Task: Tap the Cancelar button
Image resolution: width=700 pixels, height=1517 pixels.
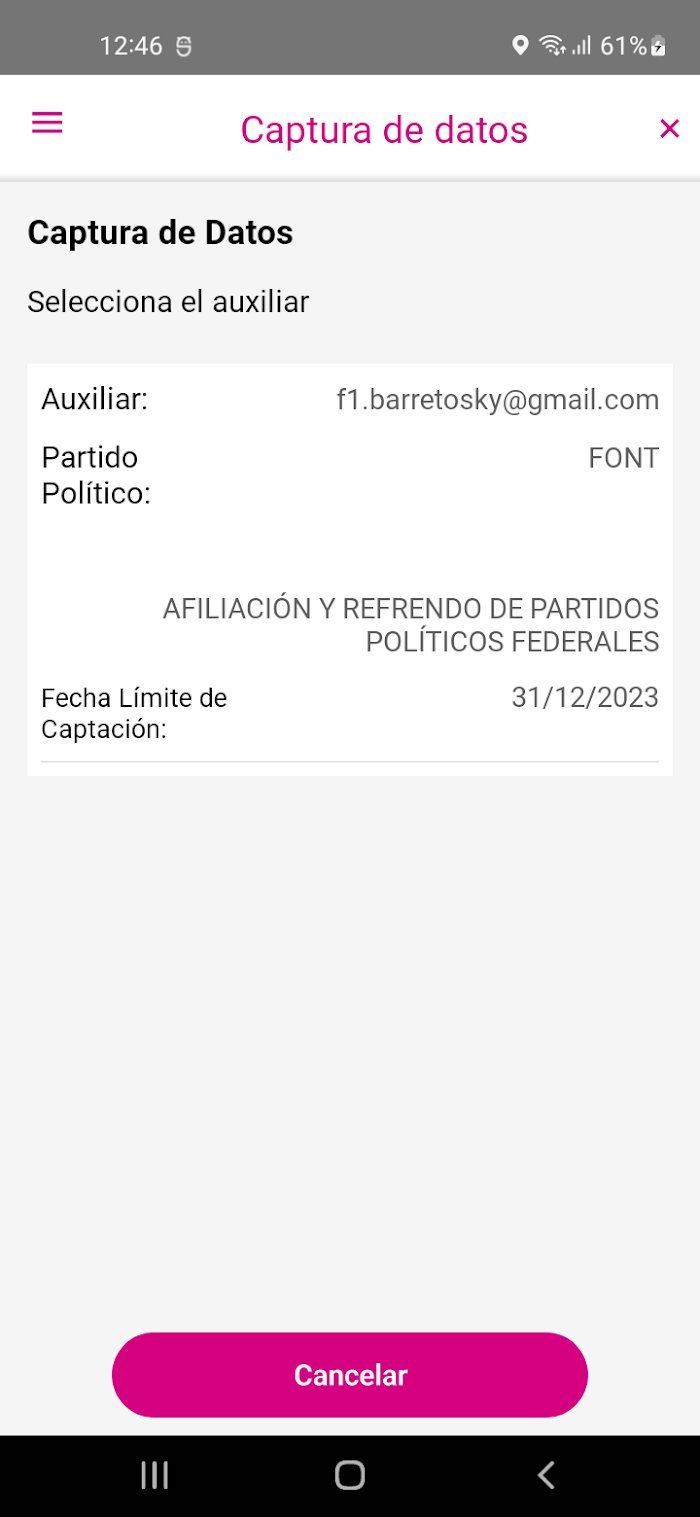Action: pos(350,1374)
